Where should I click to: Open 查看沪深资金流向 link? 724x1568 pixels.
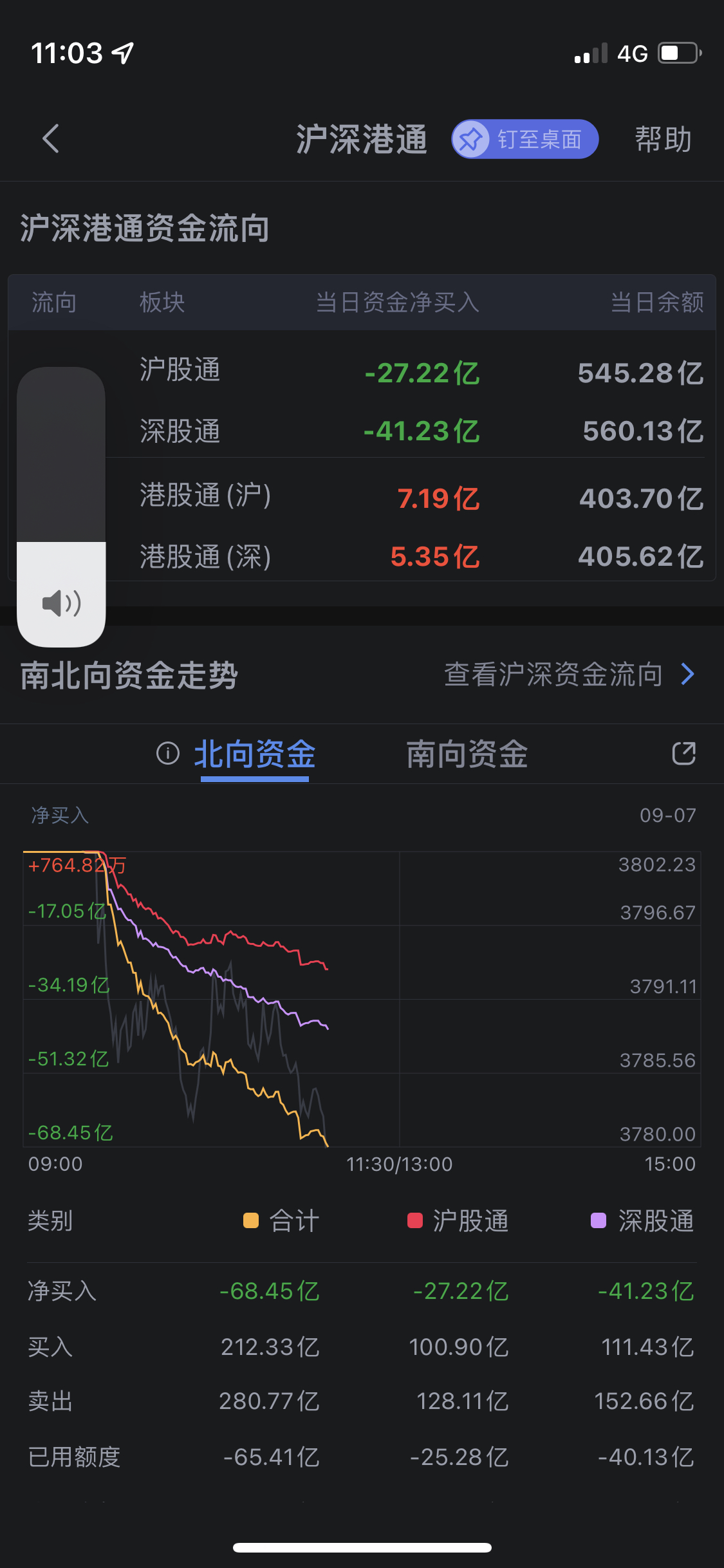(570, 675)
